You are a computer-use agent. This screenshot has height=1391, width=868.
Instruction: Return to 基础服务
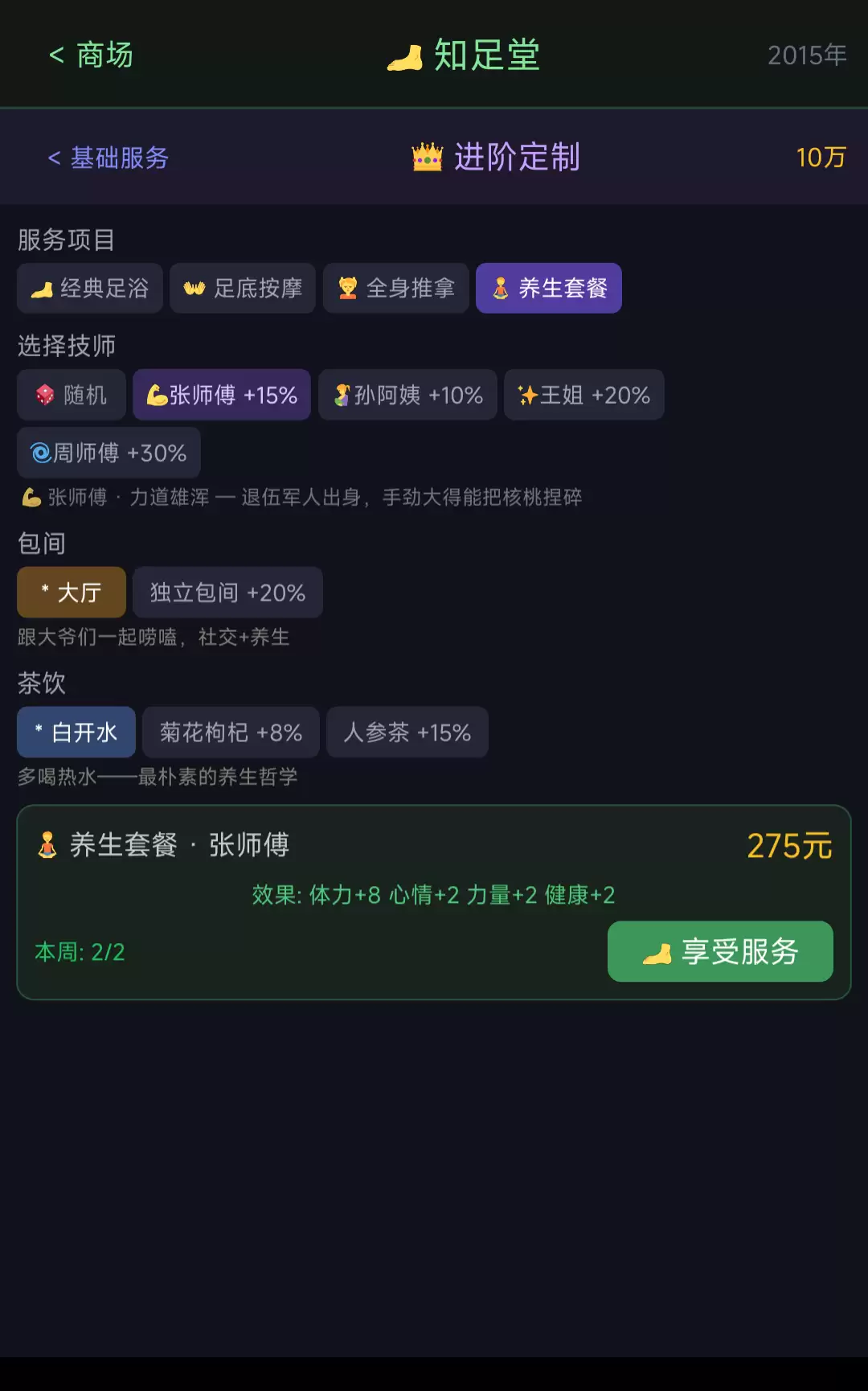pyautogui.click(x=108, y=158)
